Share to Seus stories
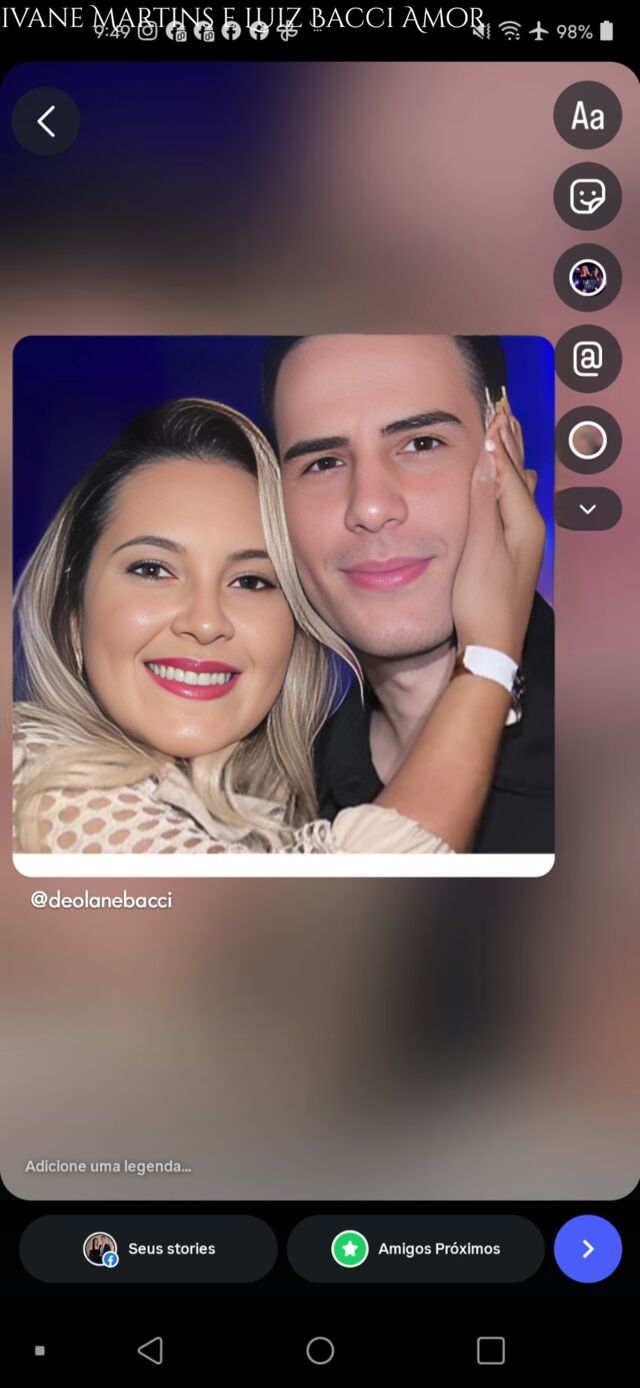Image resolution: width=640 pixels, height=1388 pixels. coord(148,1249)
